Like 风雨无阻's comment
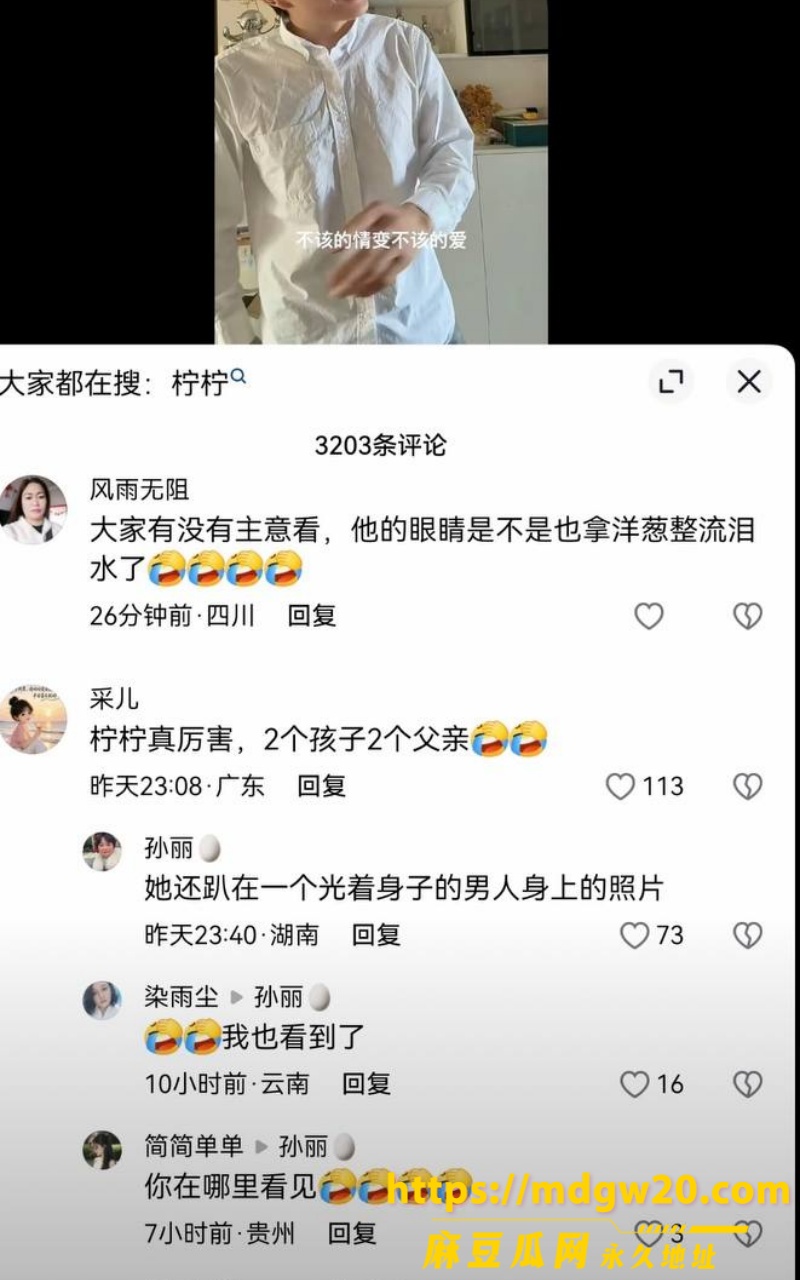The width and height of the screenshot is (800, 1280). click(x=649, y=616)
